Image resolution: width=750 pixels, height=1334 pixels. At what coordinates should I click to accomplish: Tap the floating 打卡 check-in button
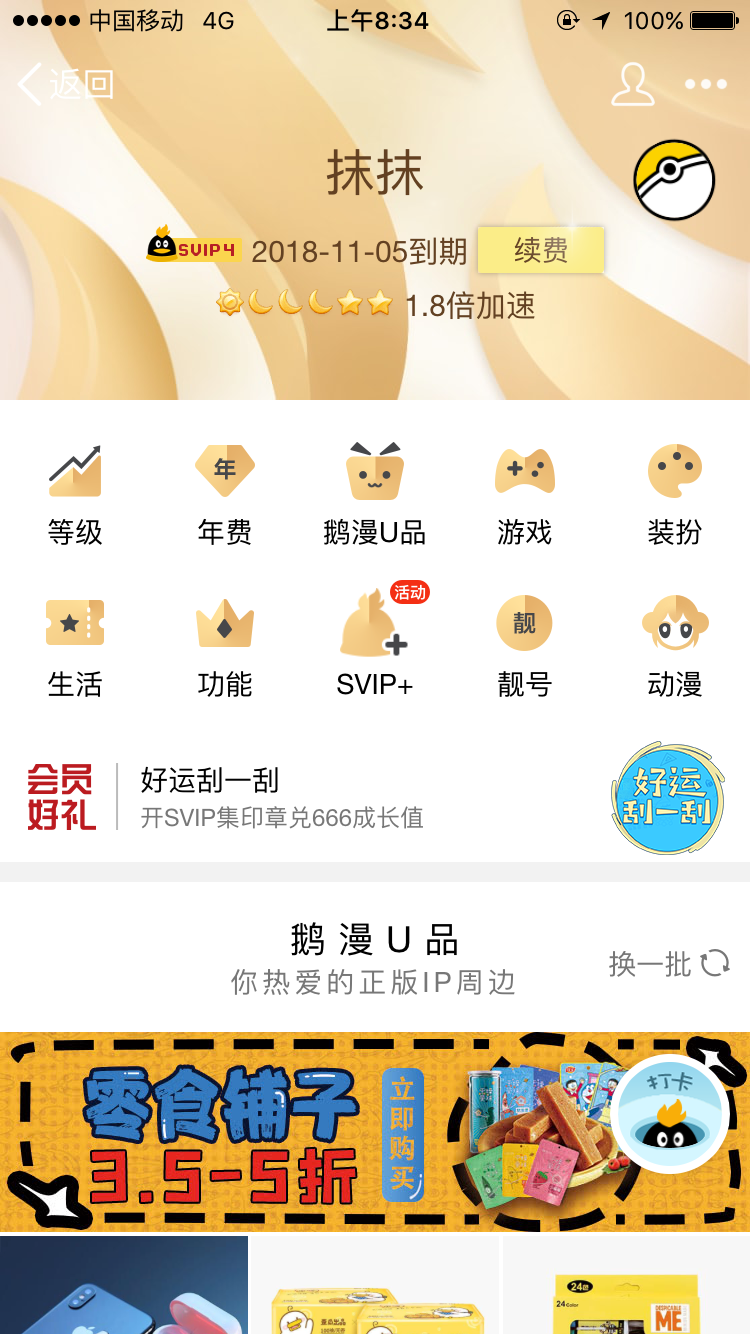click(x=670, y=1113)
